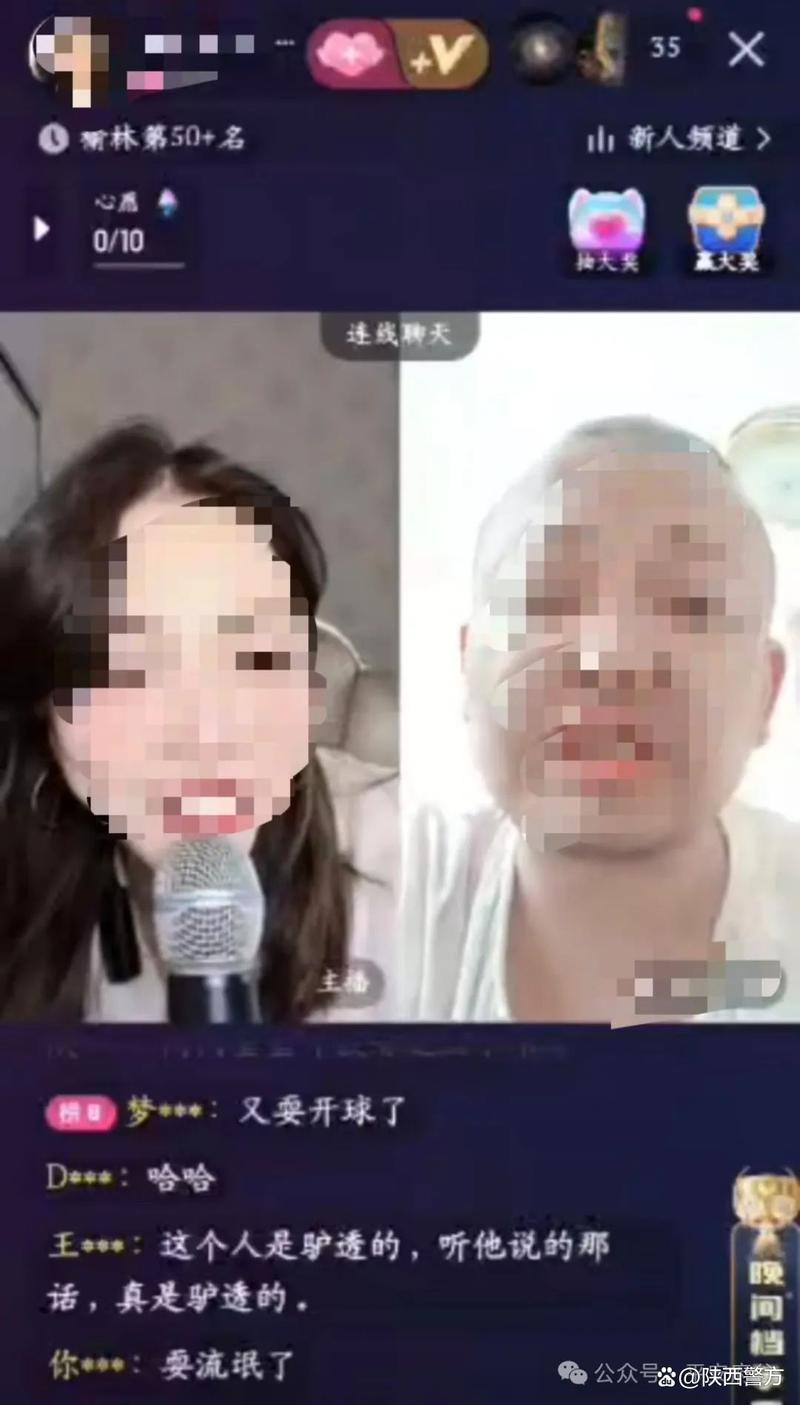This screenshot has height=1405, width=800.
Task: Close the live stream room
Action: pyautogui.click(x=746, y=49)
